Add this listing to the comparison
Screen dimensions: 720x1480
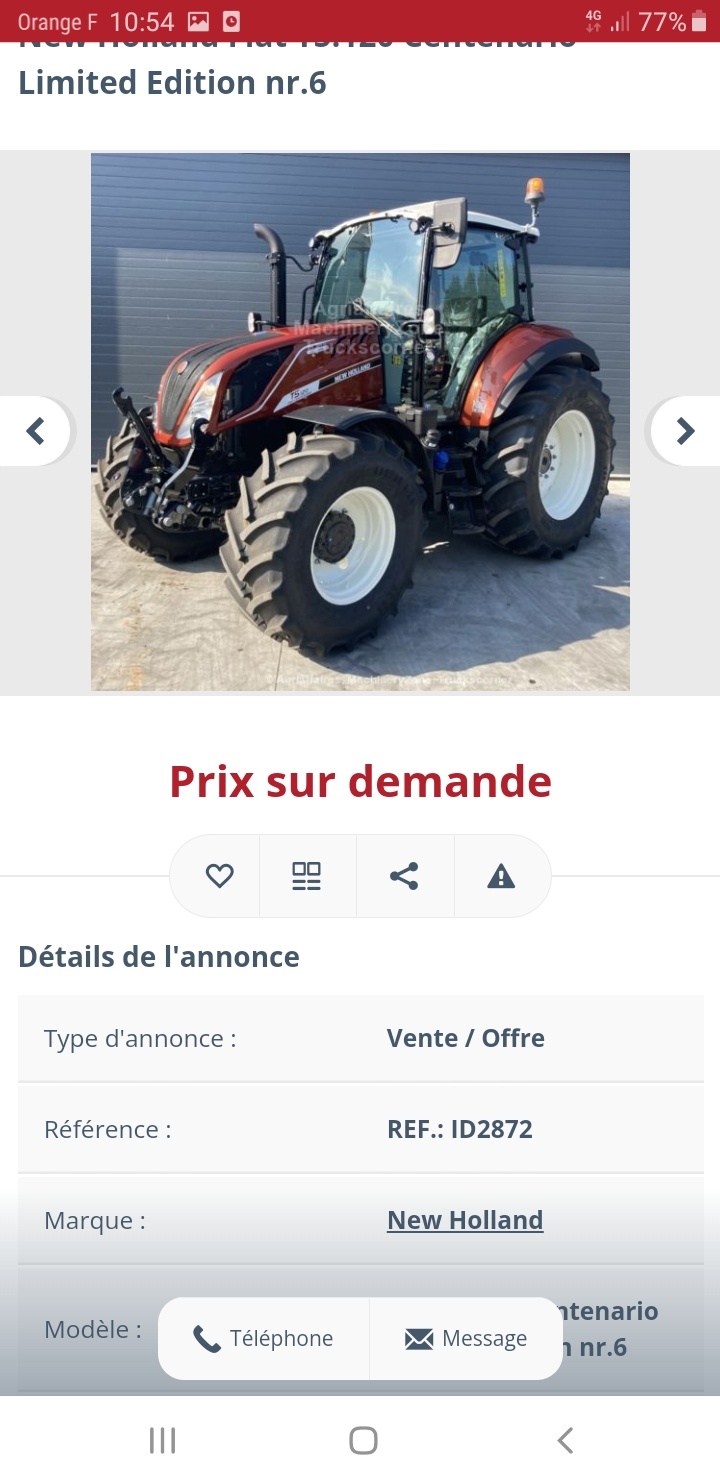click(306, 876)
